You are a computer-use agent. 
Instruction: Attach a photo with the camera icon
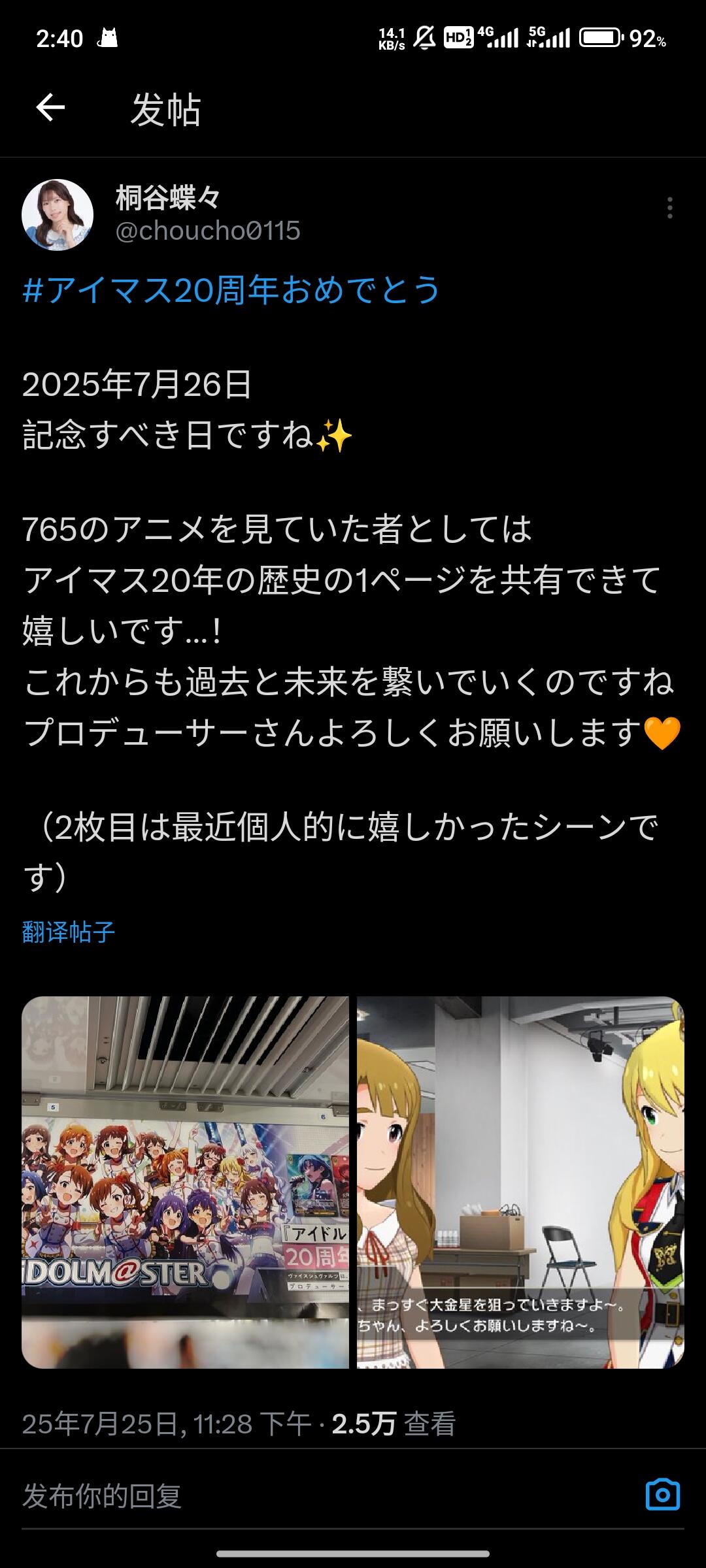coord(663,1494)
